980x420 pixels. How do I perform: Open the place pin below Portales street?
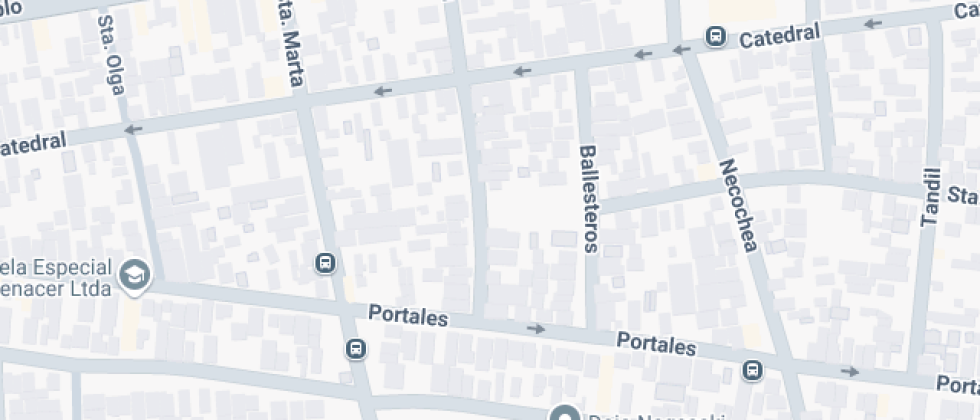[x=565, y=413]
